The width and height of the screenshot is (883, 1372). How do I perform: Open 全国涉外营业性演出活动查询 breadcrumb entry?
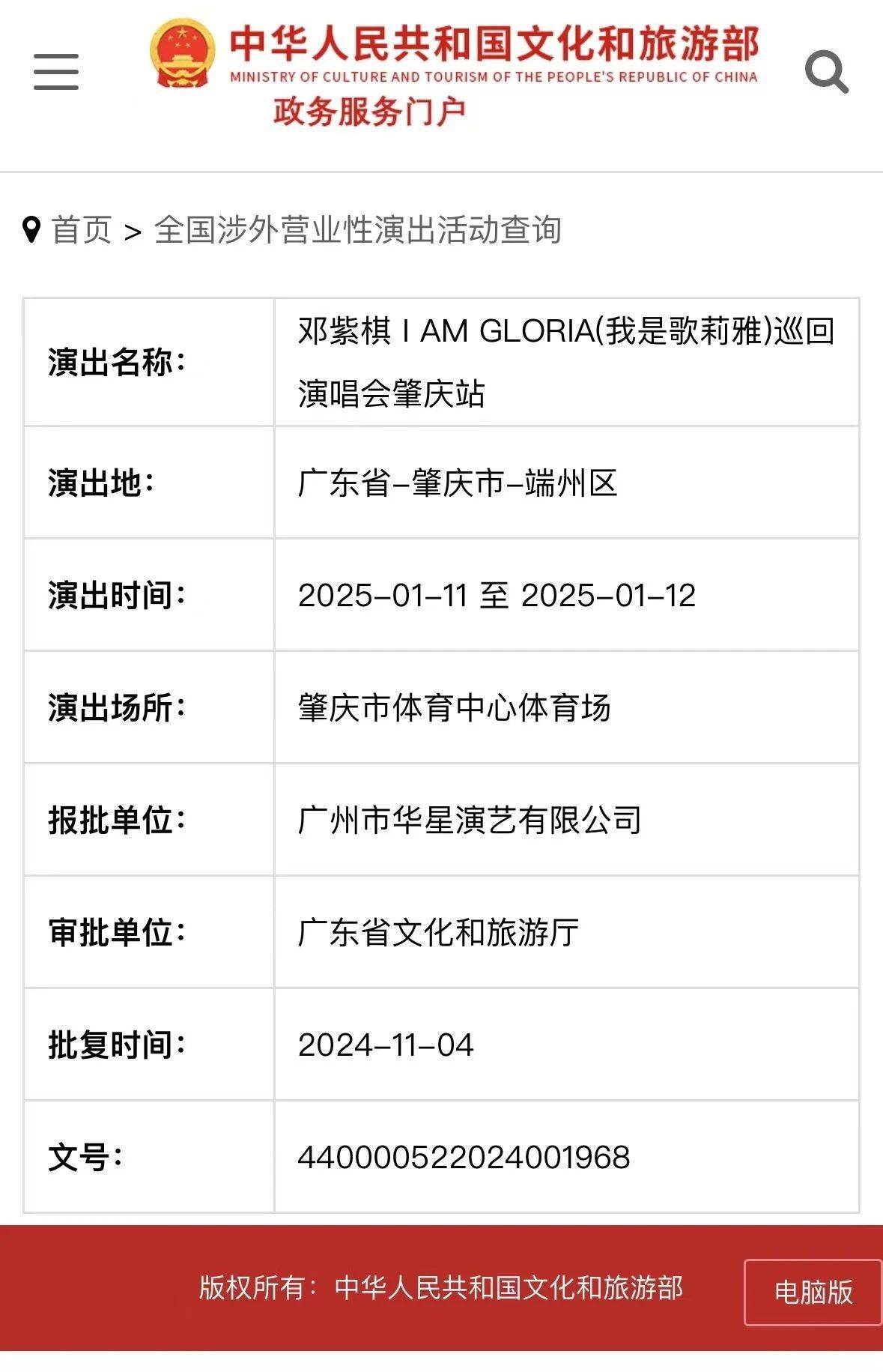[359, 229]
